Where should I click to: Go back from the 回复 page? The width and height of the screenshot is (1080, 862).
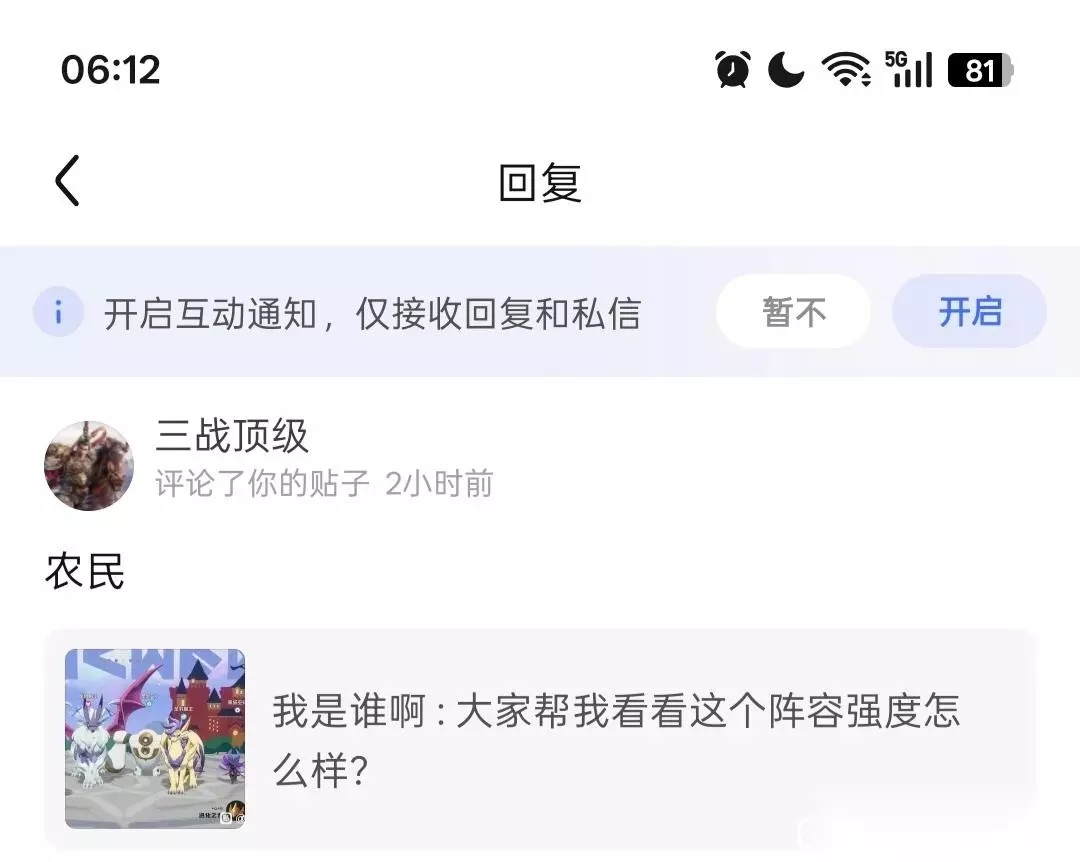[68, 181]
